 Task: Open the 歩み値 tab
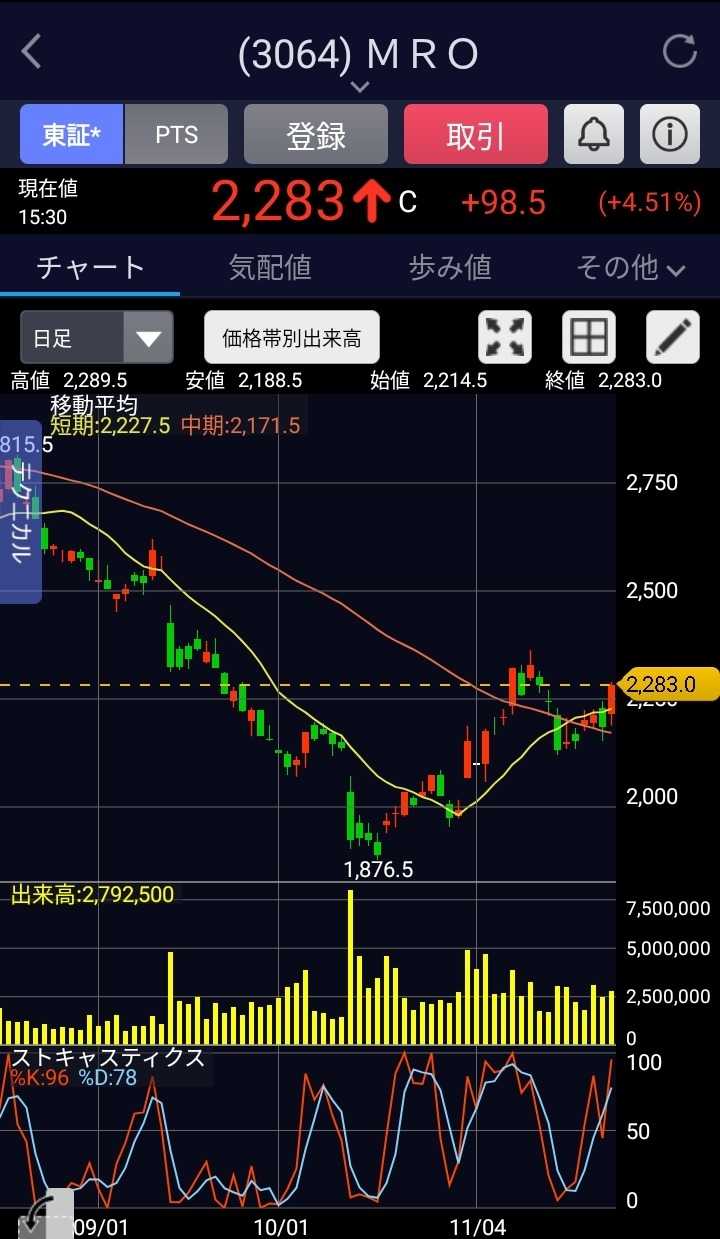[x=450, y=267]
